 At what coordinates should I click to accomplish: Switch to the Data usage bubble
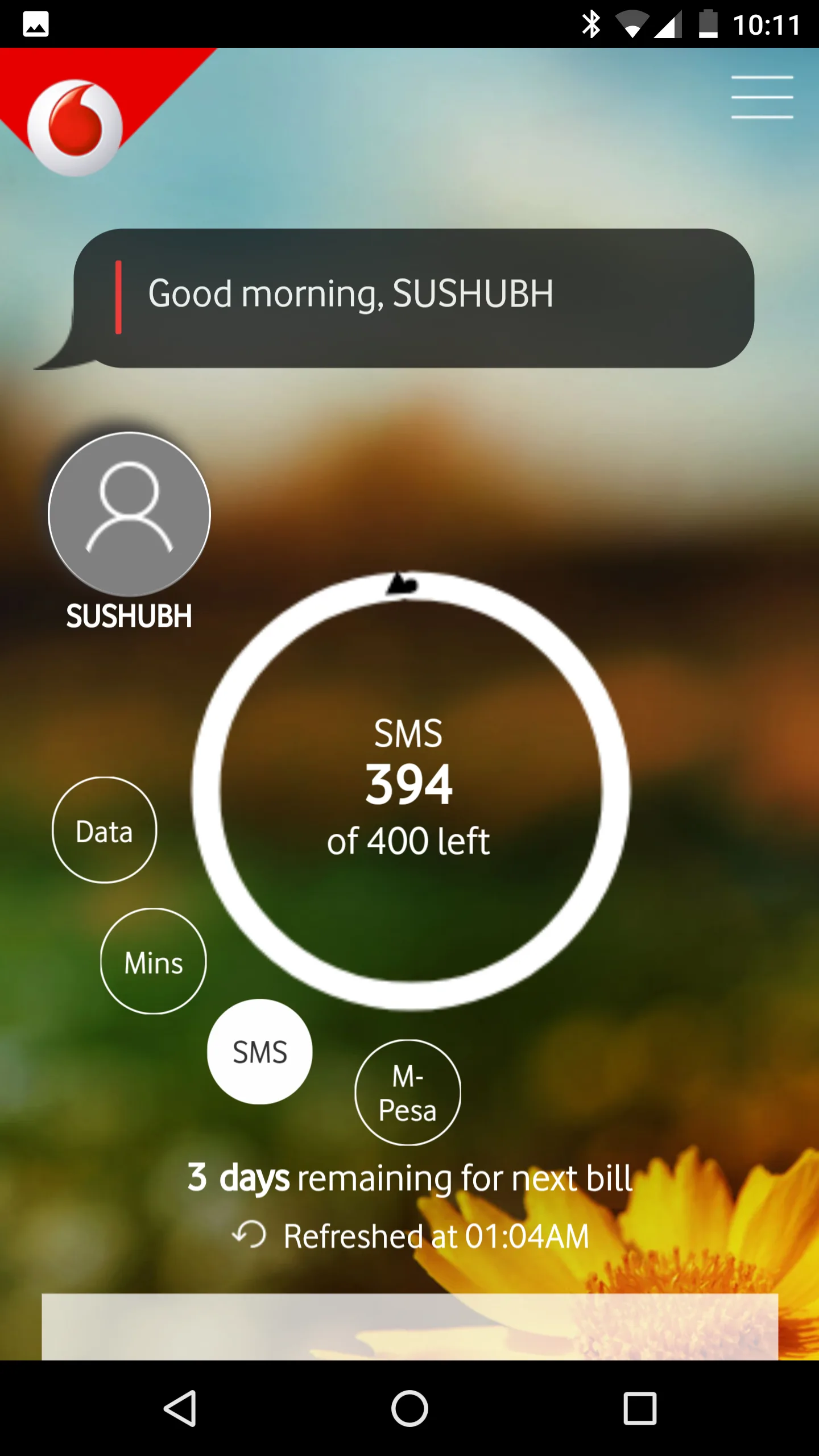(x=105, y=830)
